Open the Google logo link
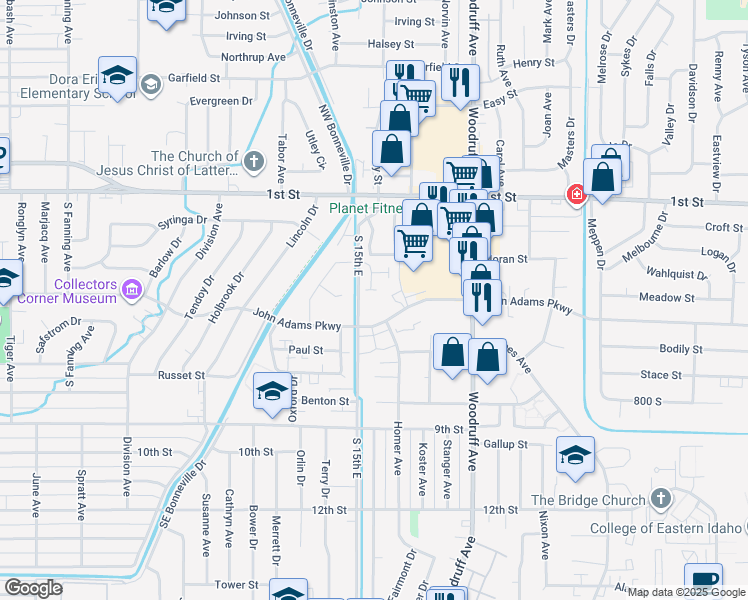The width and height of the screenshot is (748, 600). point(33,588)
